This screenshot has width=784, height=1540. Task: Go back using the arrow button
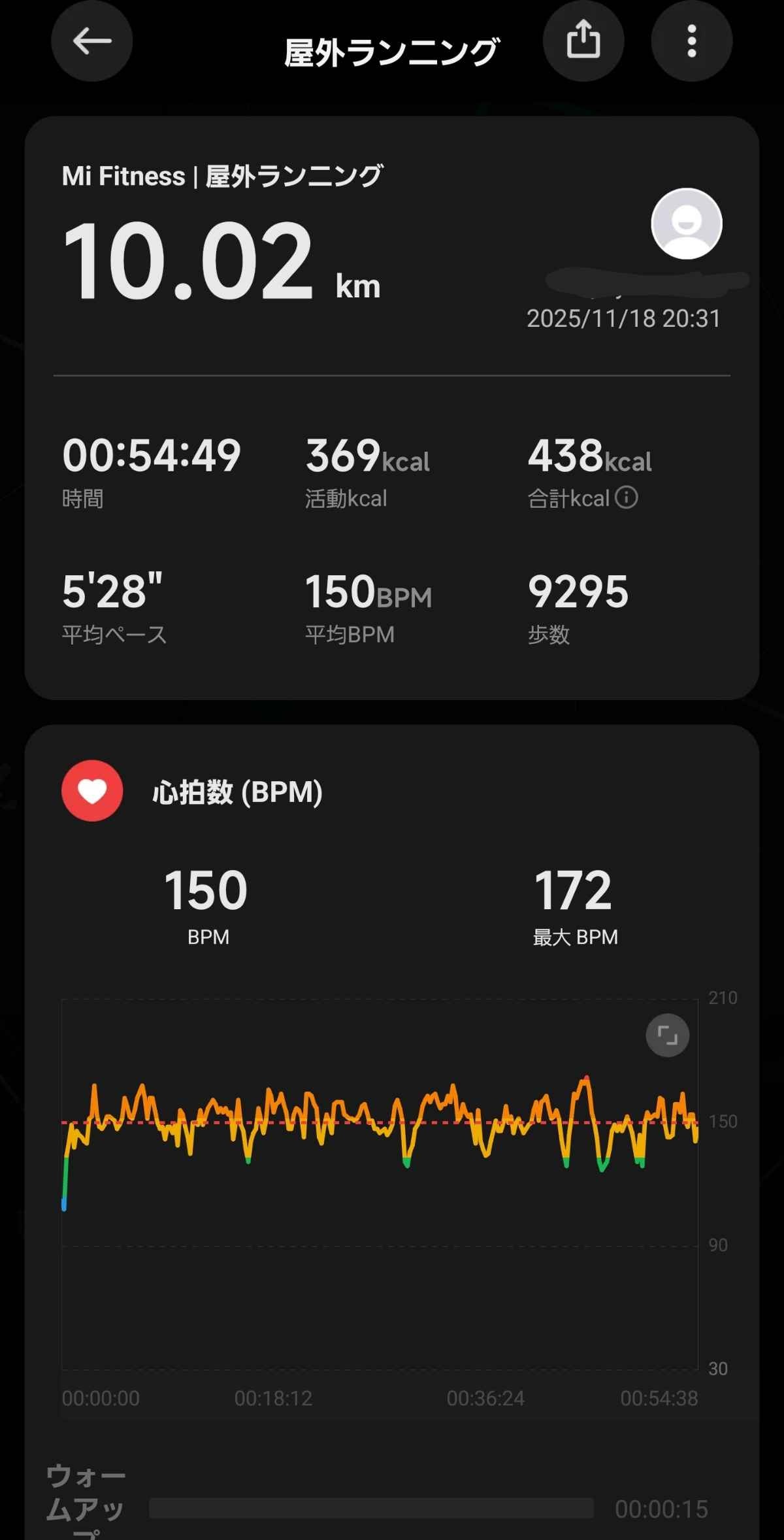[x=92, y=42]
